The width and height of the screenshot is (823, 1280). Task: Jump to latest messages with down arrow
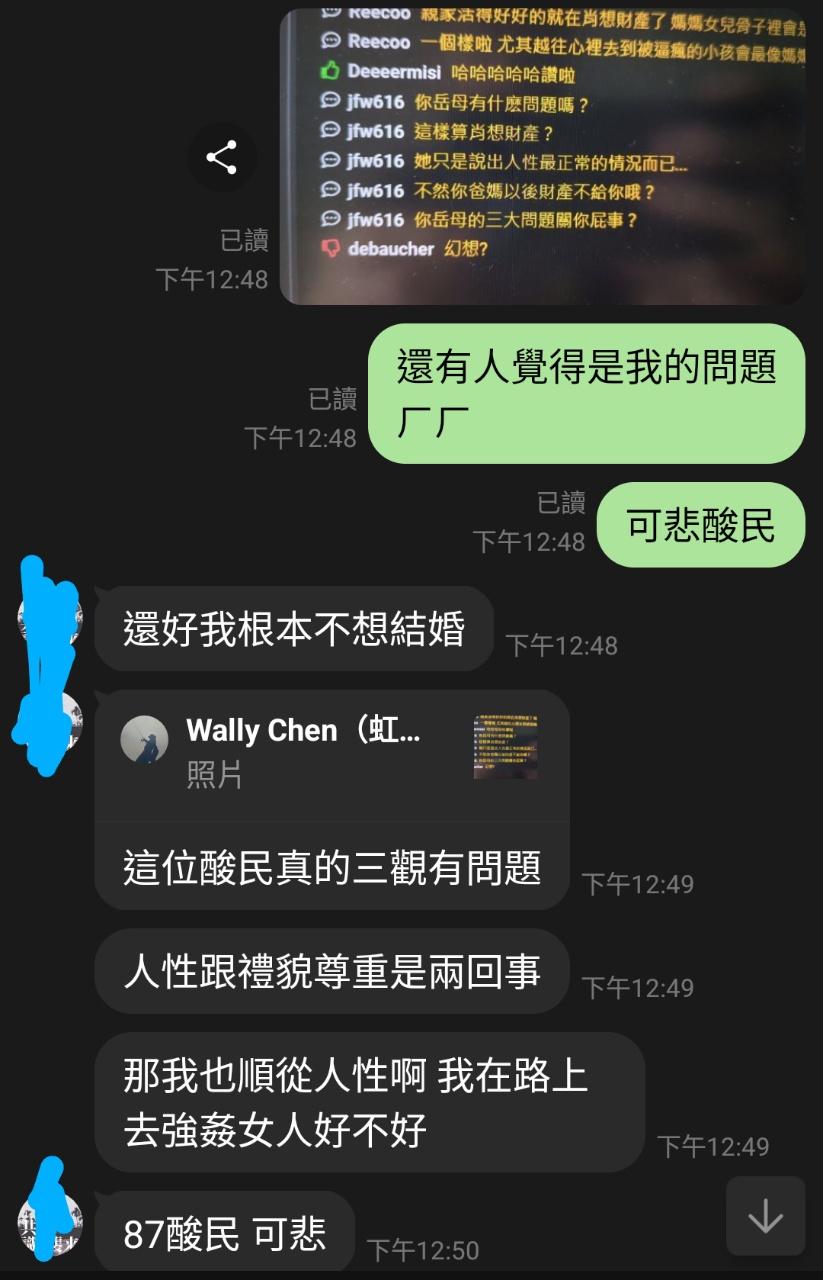point(765,1216)
